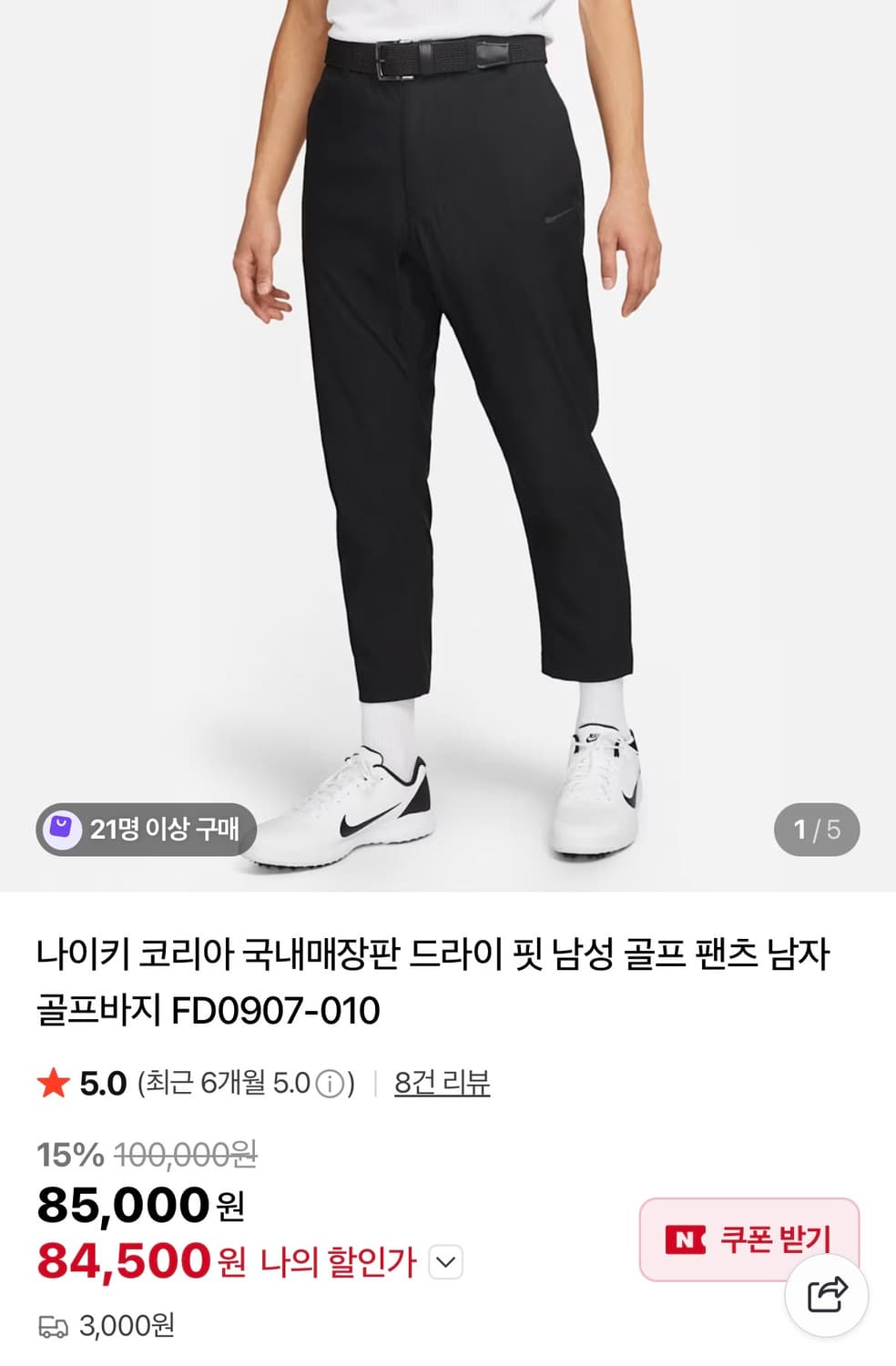Image resolution: width=896 pixels, height=1366 pixels.
Task: Tap the product photo of golf pants
Action: (446, 410)
